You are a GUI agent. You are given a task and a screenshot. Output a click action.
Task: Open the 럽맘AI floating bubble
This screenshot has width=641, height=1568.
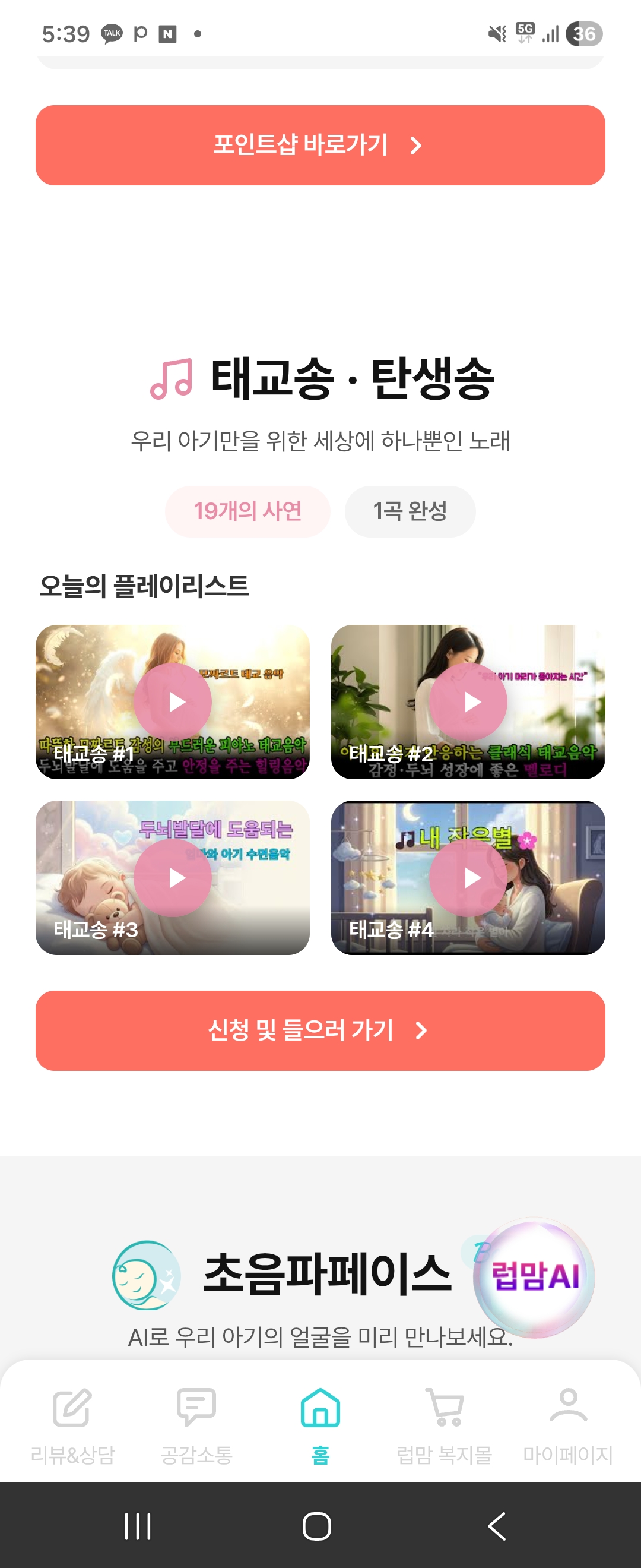[x=534, y=1276]
